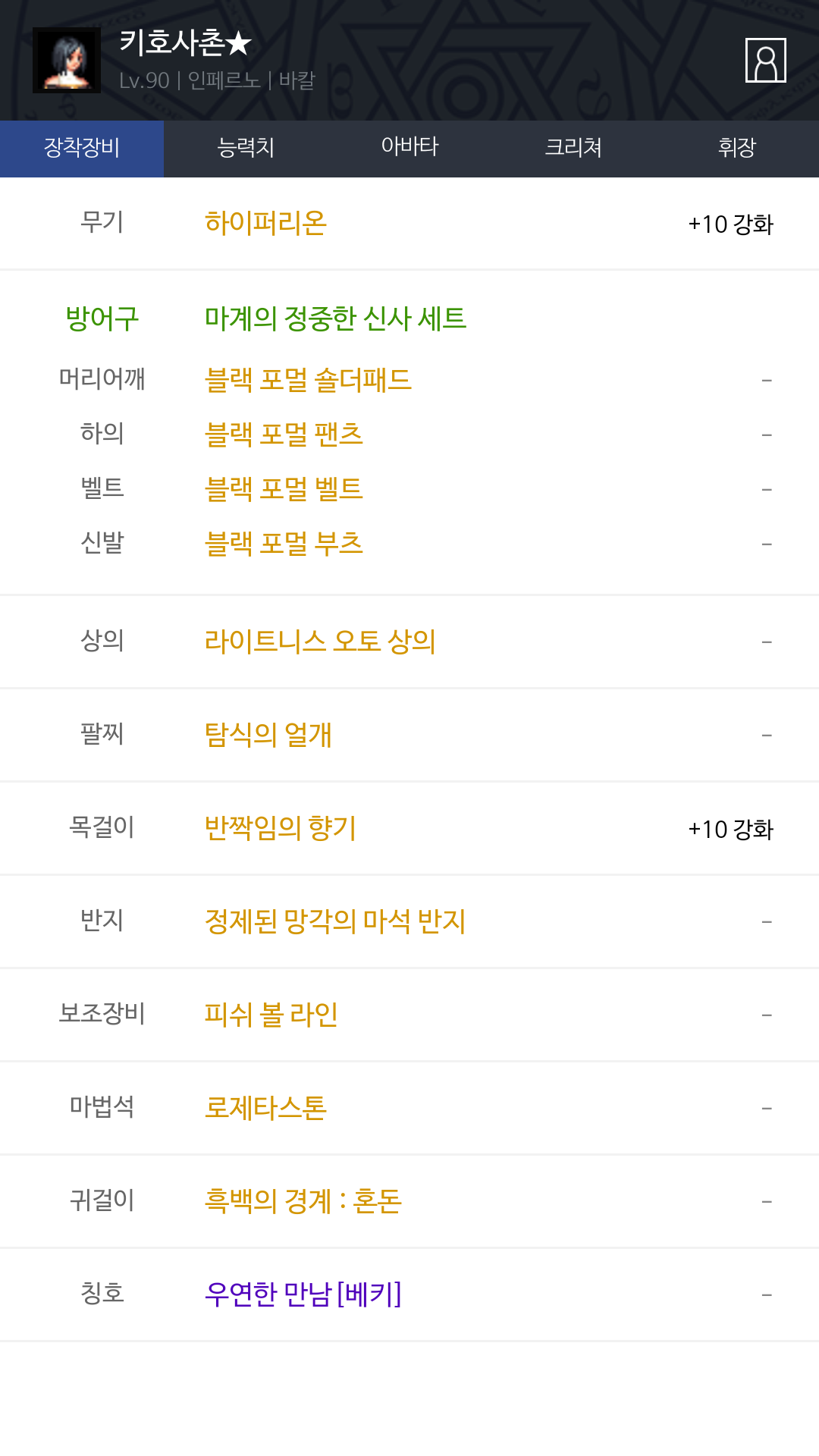View 라이트니스 오토 상의 details

320,642
